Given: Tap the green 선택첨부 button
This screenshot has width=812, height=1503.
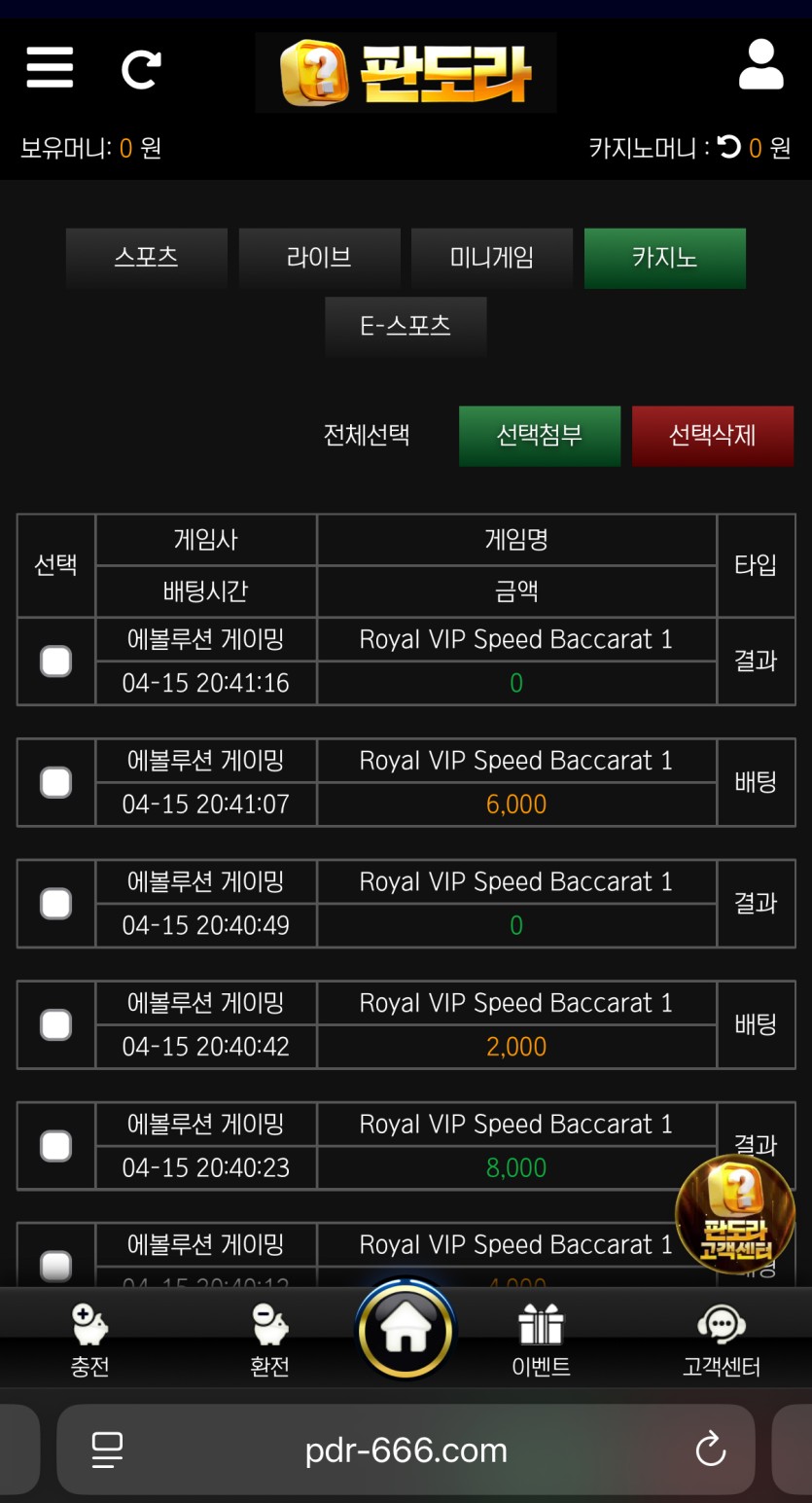Looking at the screenshot, I should tap(540, 436).
